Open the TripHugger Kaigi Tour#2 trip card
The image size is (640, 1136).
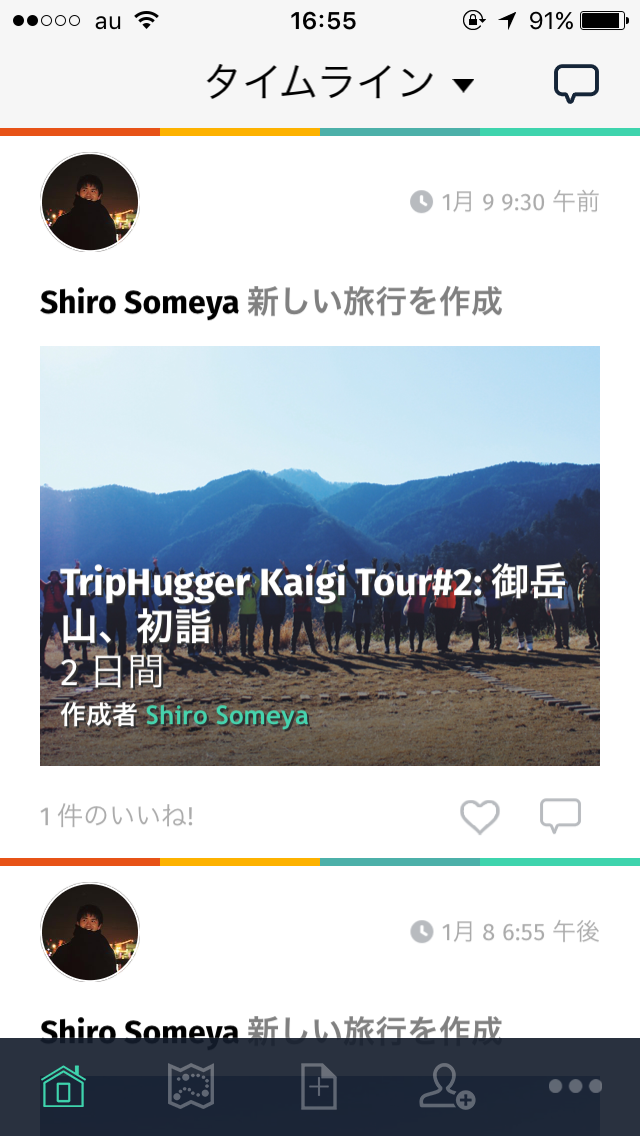[x=320, y=556]
